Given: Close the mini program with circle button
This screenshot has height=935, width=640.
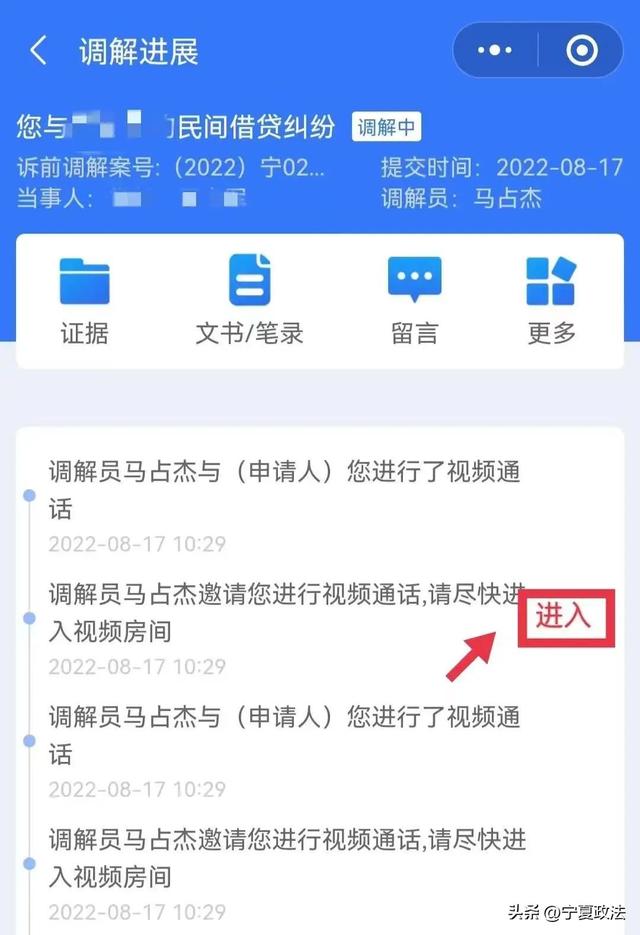Looking at the screenshot, I should click(582, 51).
